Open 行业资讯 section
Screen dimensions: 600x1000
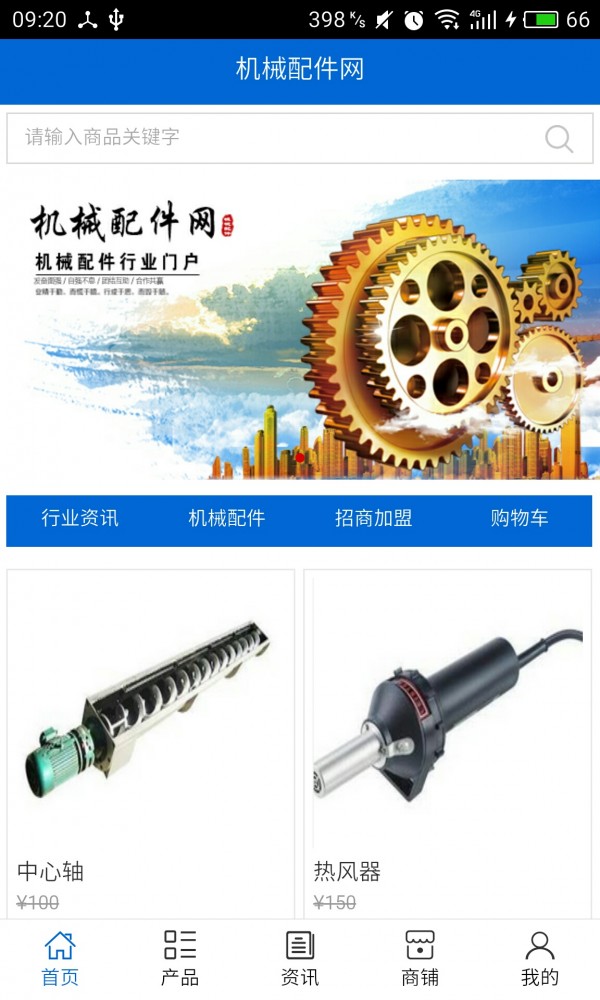pos(80,518)
